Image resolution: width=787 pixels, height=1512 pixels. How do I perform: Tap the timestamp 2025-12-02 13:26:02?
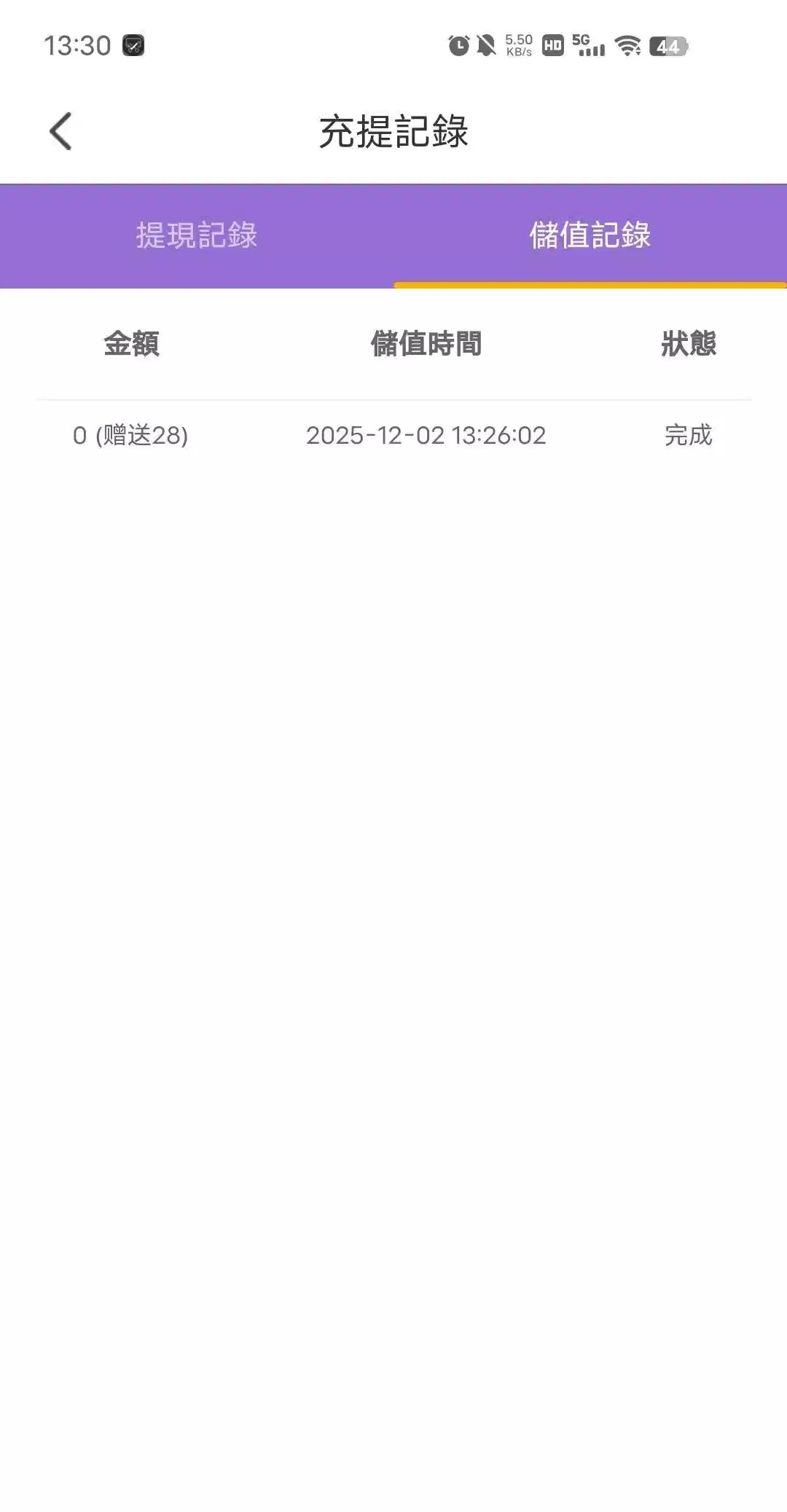[426, 436]
